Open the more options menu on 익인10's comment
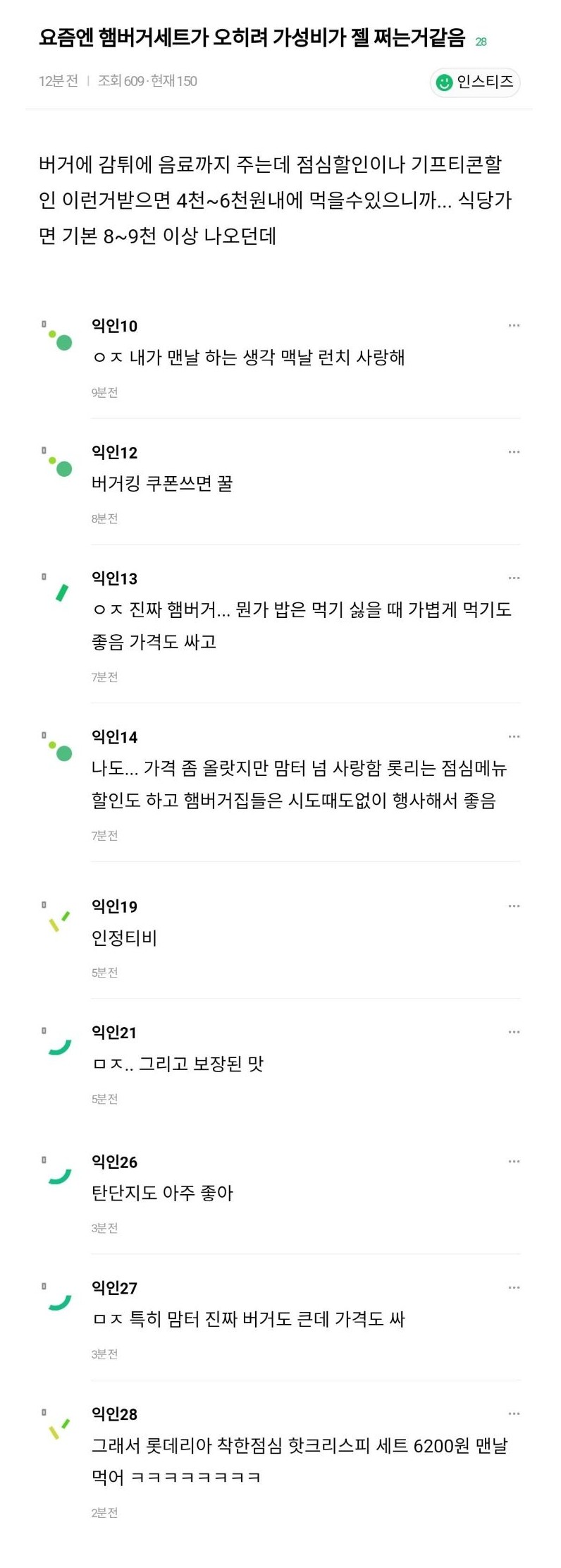Viewport: 561px width, 1568px height. (x=514, y=325)
